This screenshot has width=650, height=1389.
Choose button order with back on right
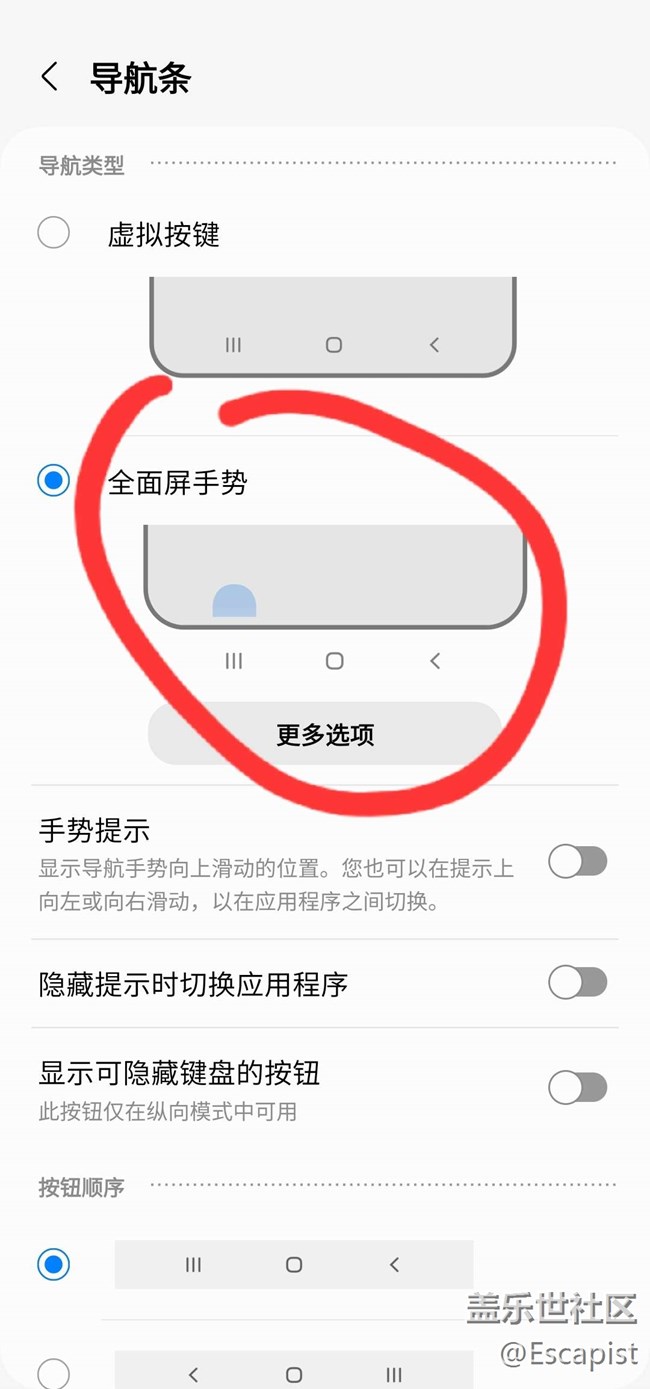click(53, 1264)
